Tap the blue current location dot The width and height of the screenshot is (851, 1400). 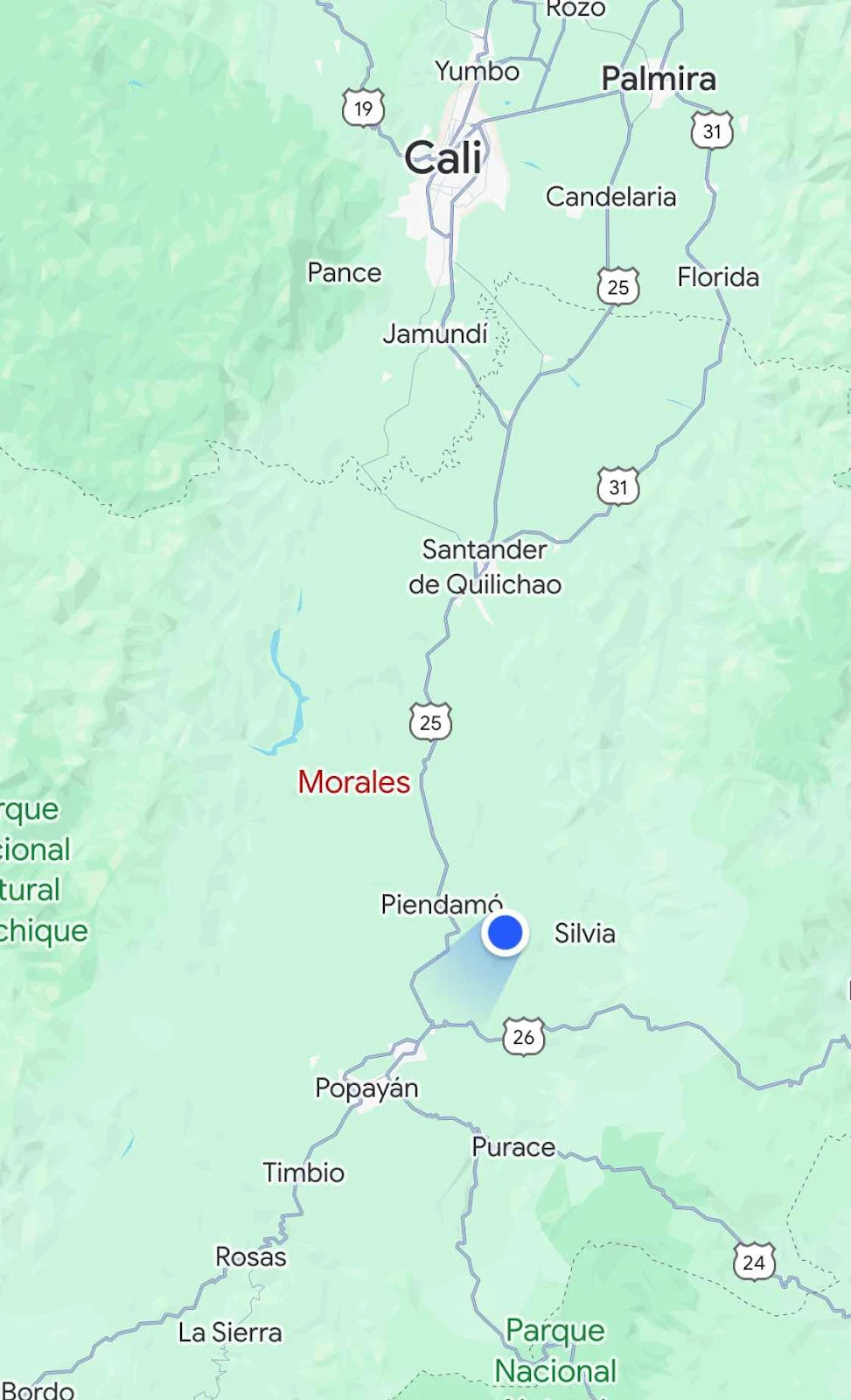(x=505, y=933)
